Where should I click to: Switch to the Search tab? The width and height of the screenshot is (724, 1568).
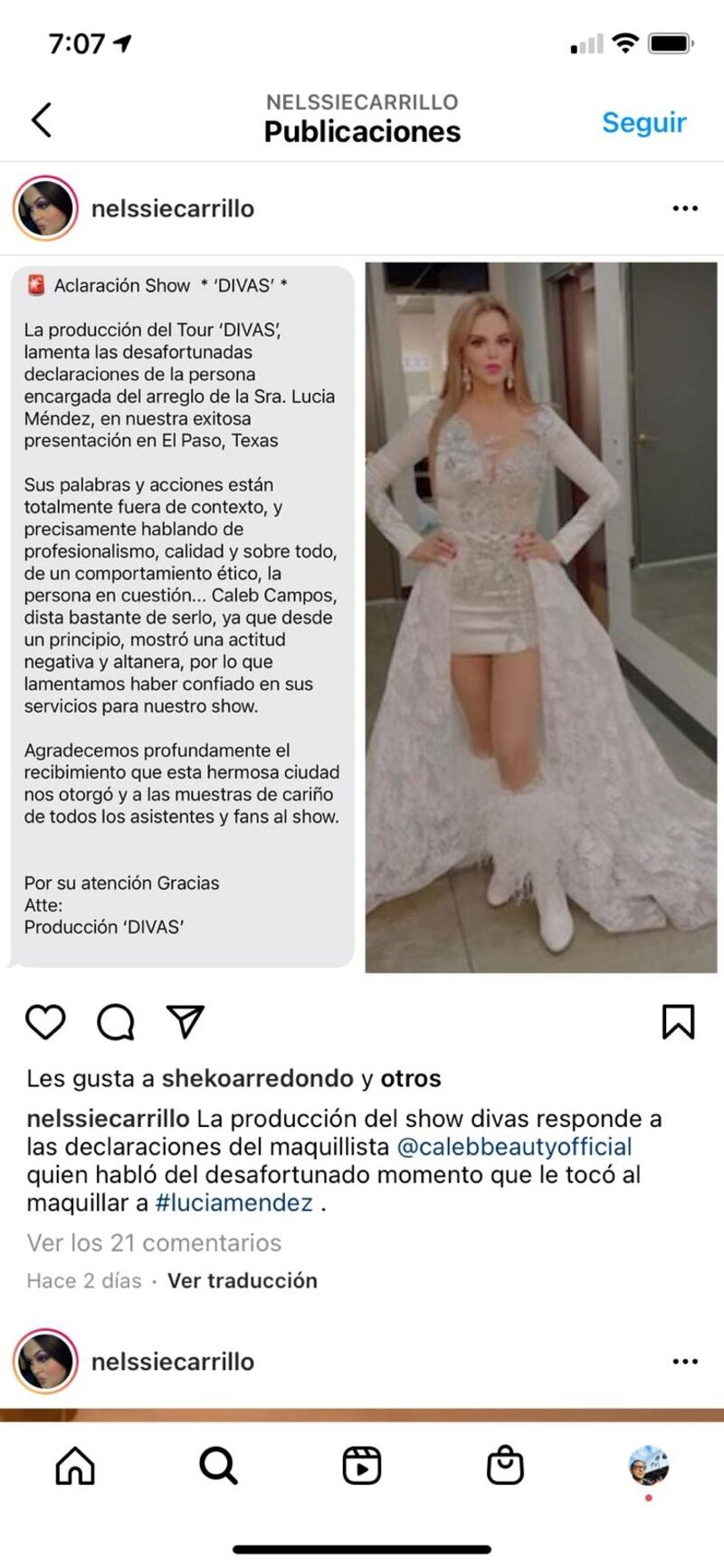coord(218,1466)
